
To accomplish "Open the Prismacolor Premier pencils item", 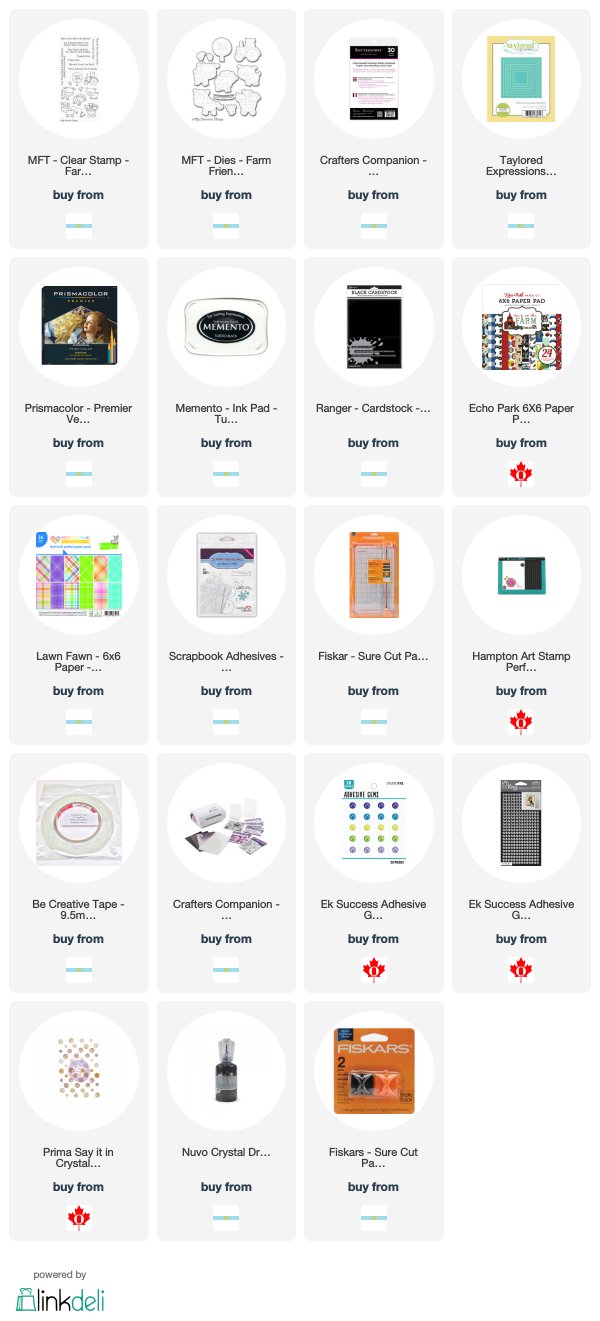I will (78, 377).
